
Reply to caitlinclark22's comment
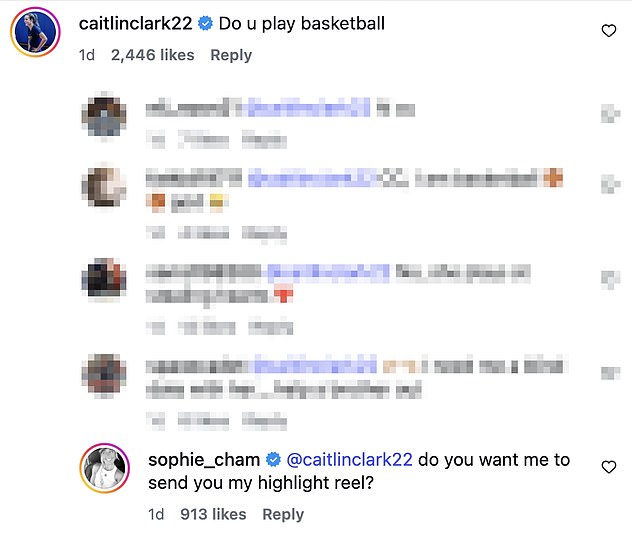coord(231,56)
